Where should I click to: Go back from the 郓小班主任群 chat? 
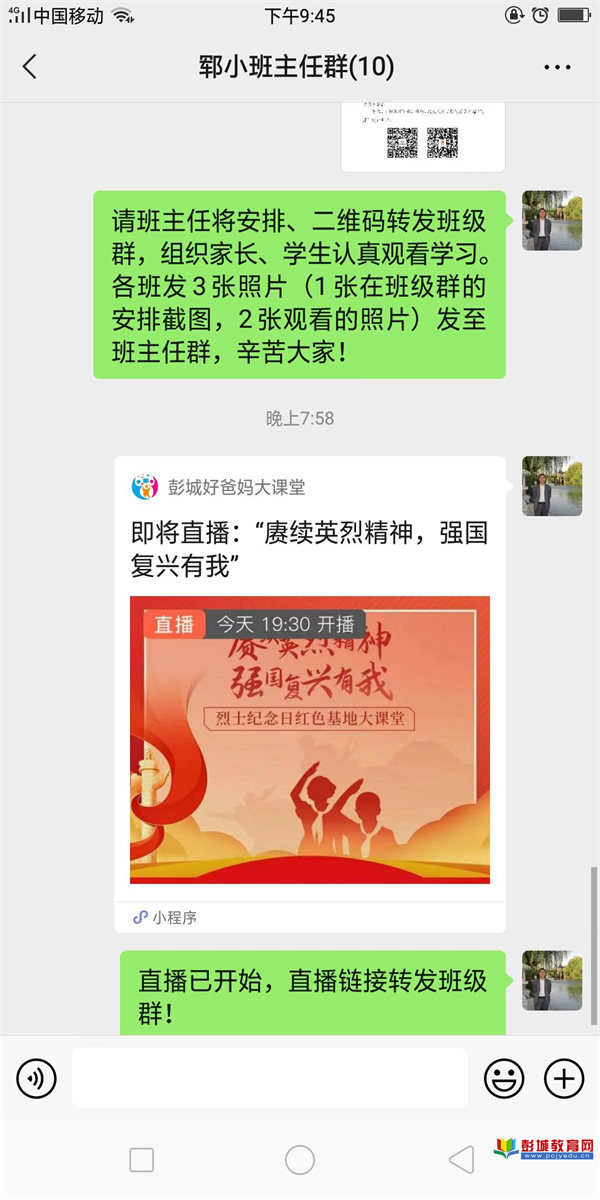pos(30,67)
